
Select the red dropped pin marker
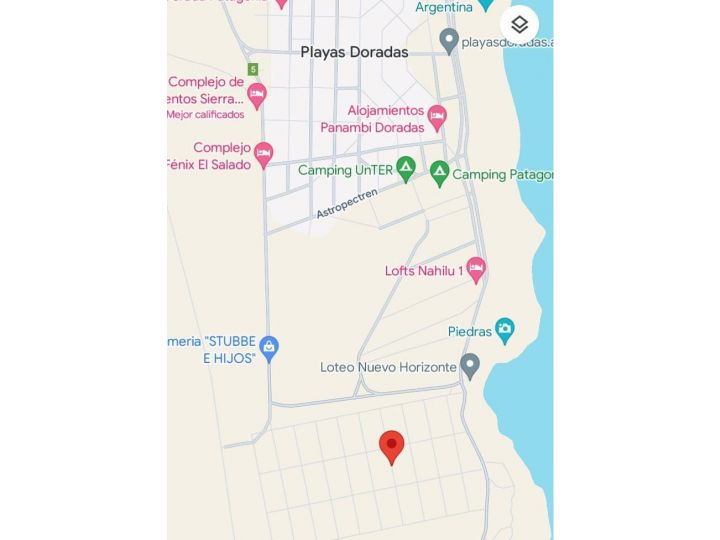click(392, 446)
